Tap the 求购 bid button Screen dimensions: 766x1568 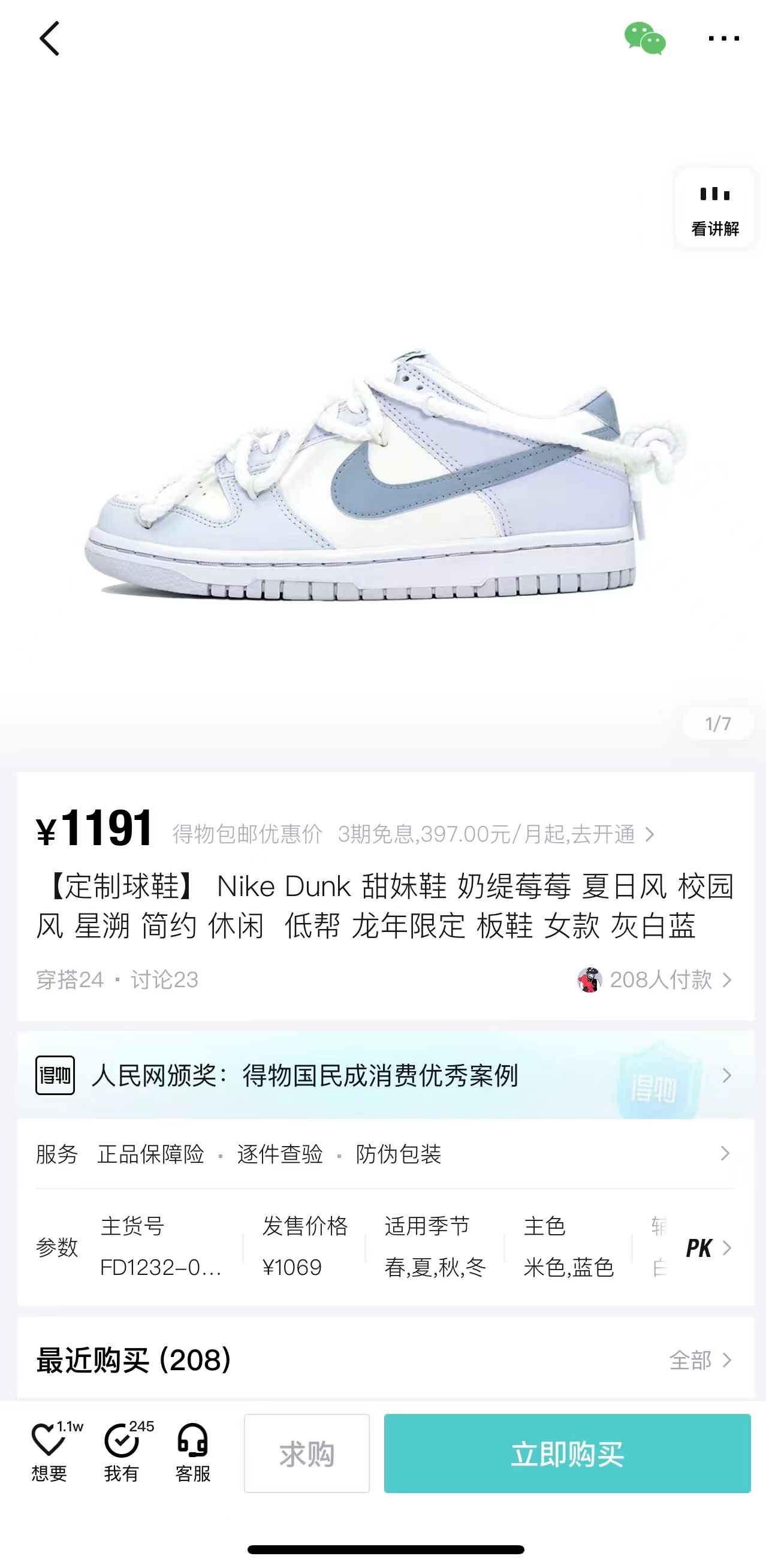(x=307, y=1454)
